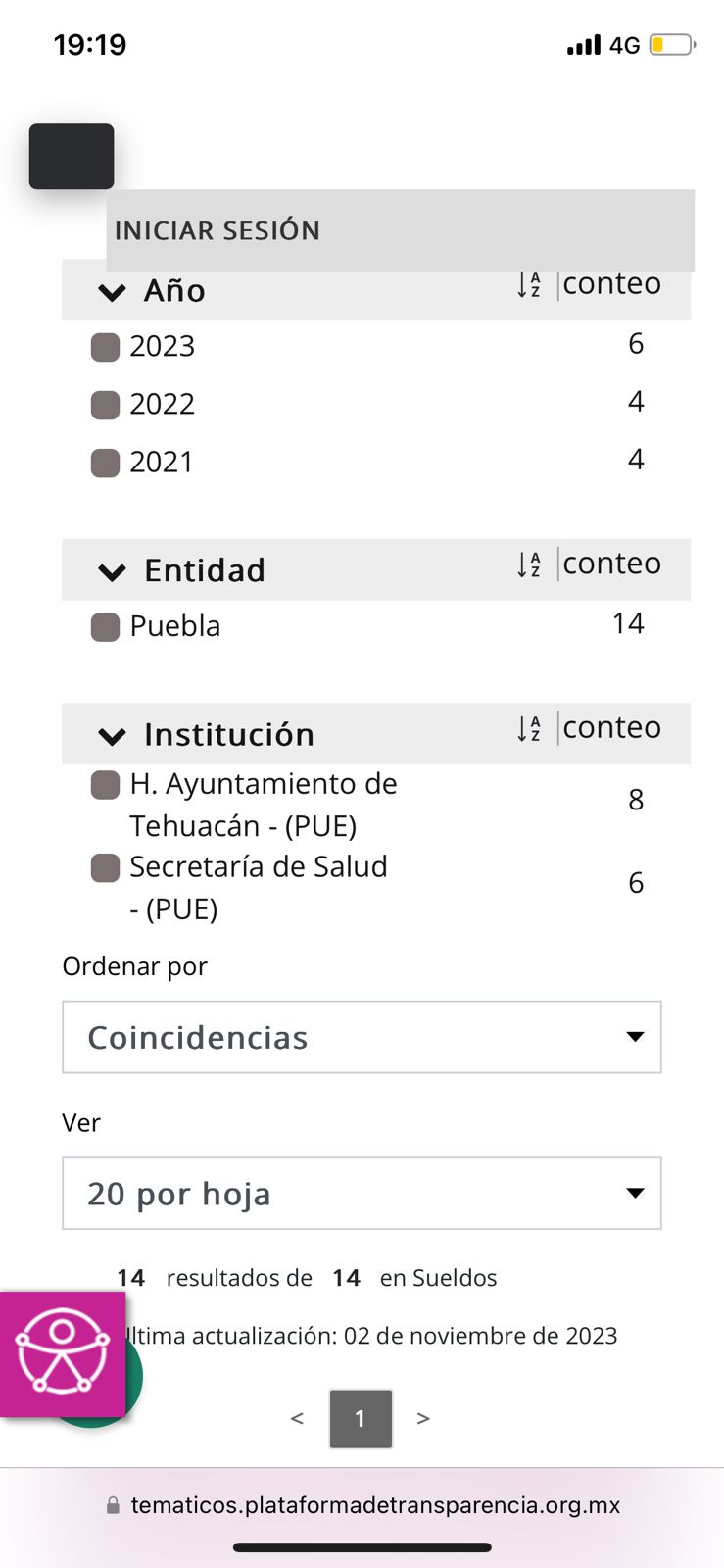Check the 2023 year filter
The width and height of the screenshot is (724, 1568).
click(105, 347)
